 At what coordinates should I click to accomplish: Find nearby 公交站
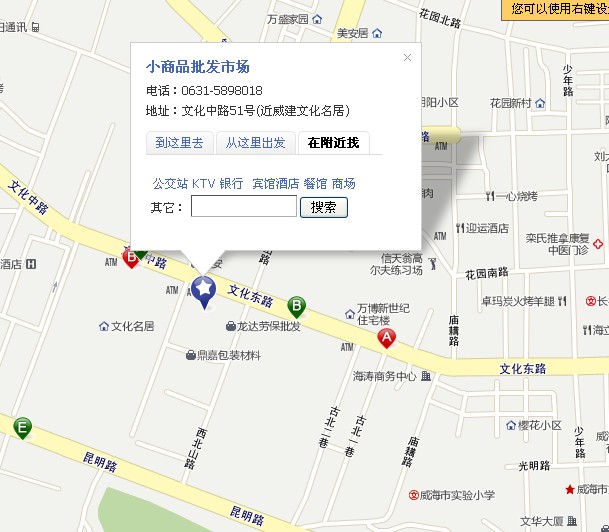170,184
